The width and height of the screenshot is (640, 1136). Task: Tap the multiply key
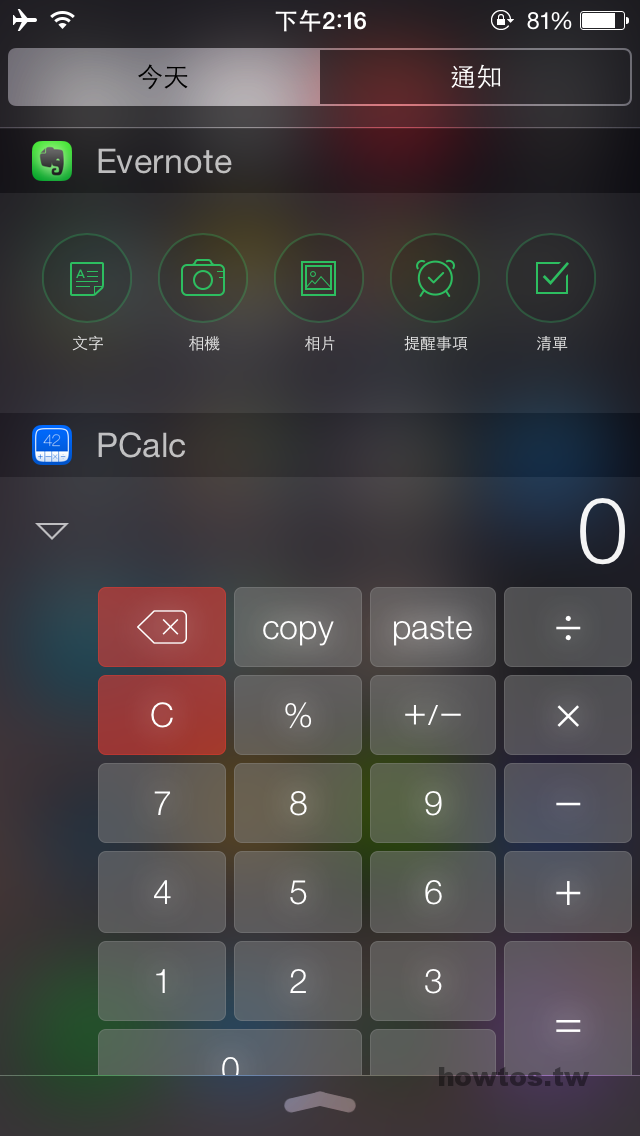click(x=568, y=716)
